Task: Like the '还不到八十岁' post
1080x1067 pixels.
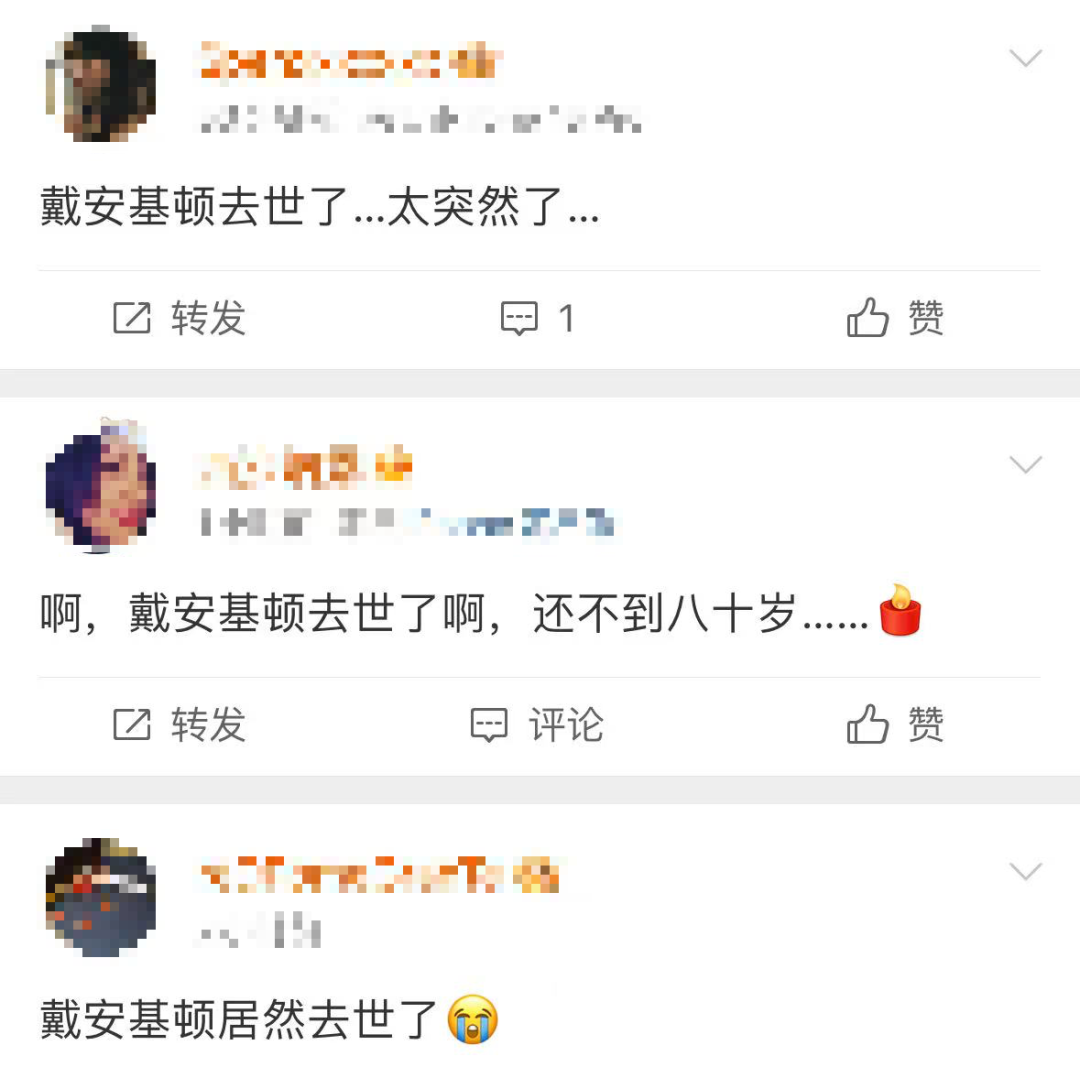Action: click(x=895, y=725)
